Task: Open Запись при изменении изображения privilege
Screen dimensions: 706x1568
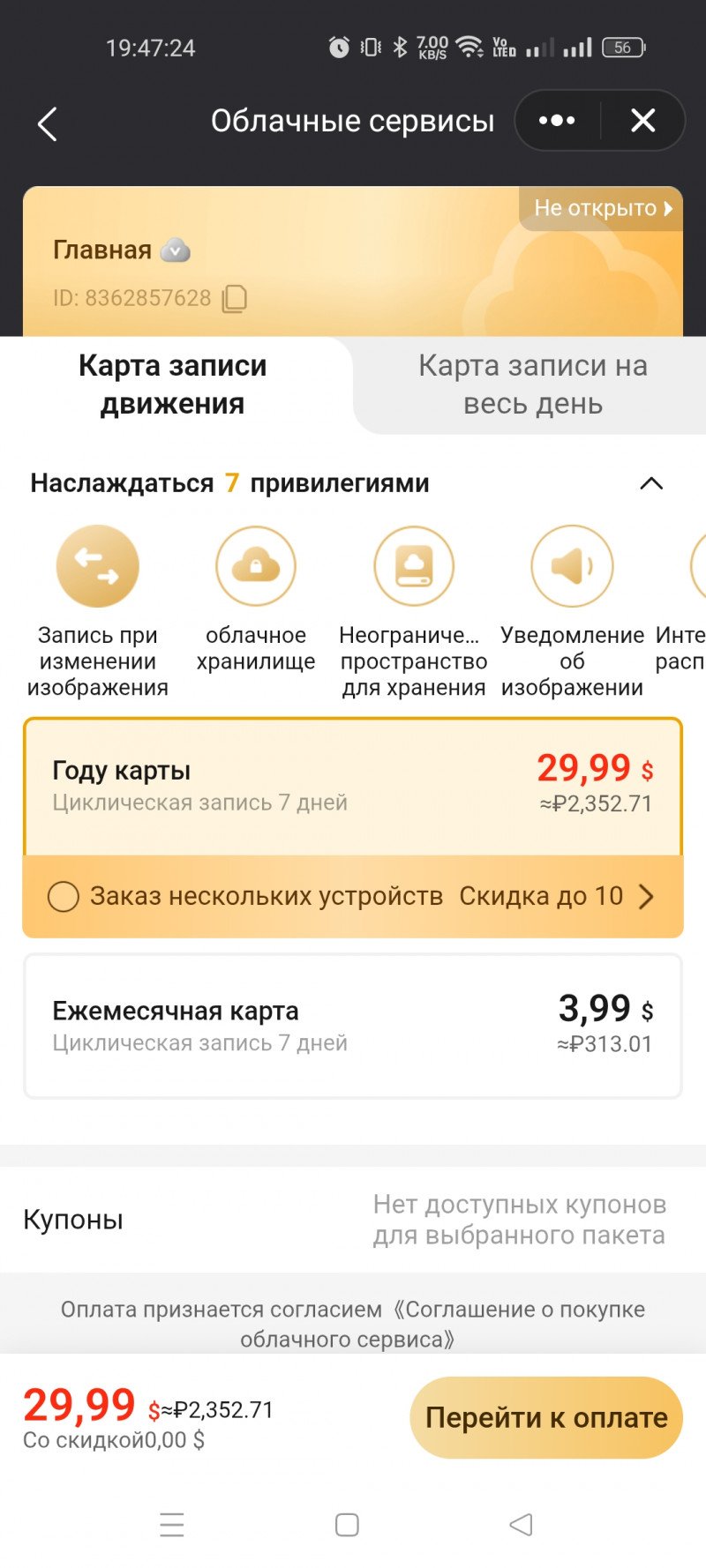Action: click(x=98, y=567)
